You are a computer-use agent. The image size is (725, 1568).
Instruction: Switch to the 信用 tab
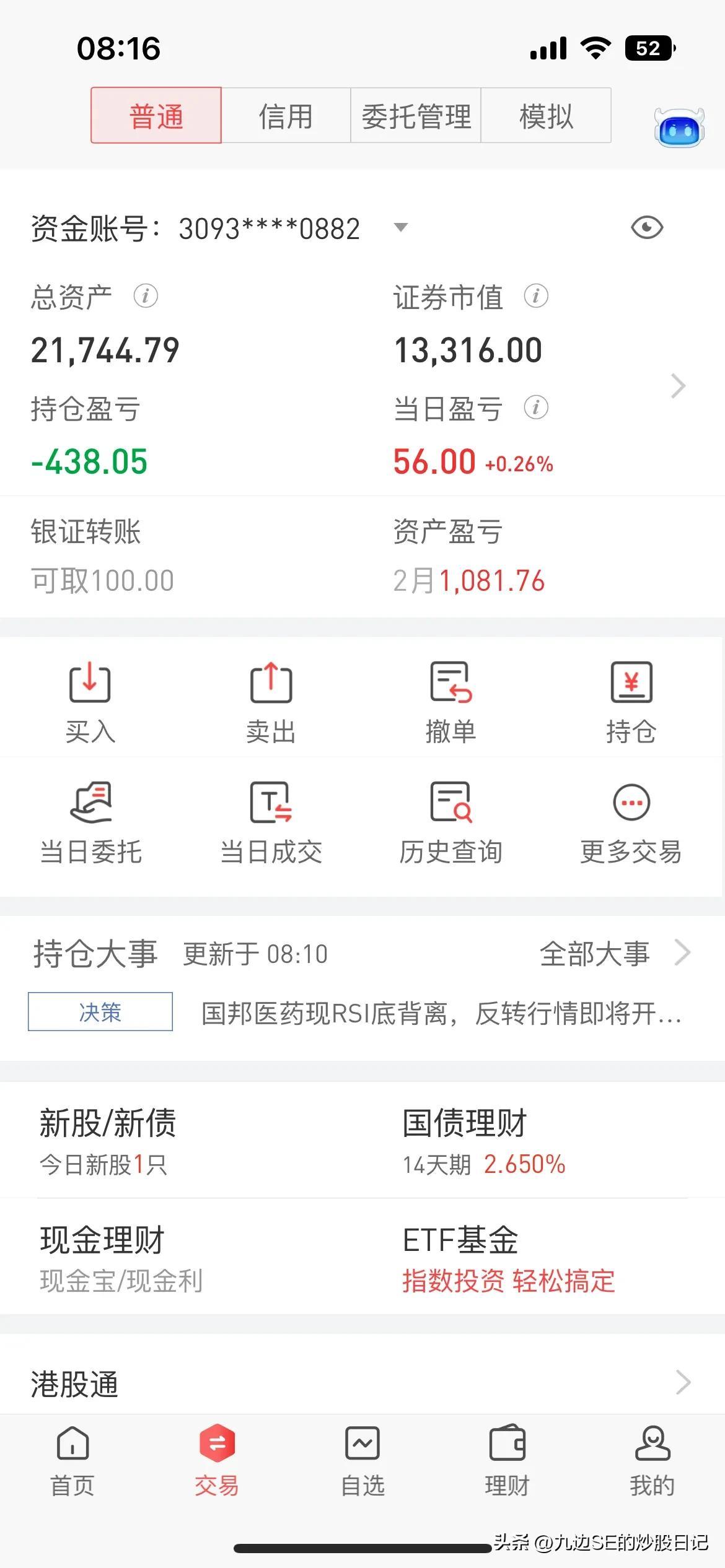[286, 116]
